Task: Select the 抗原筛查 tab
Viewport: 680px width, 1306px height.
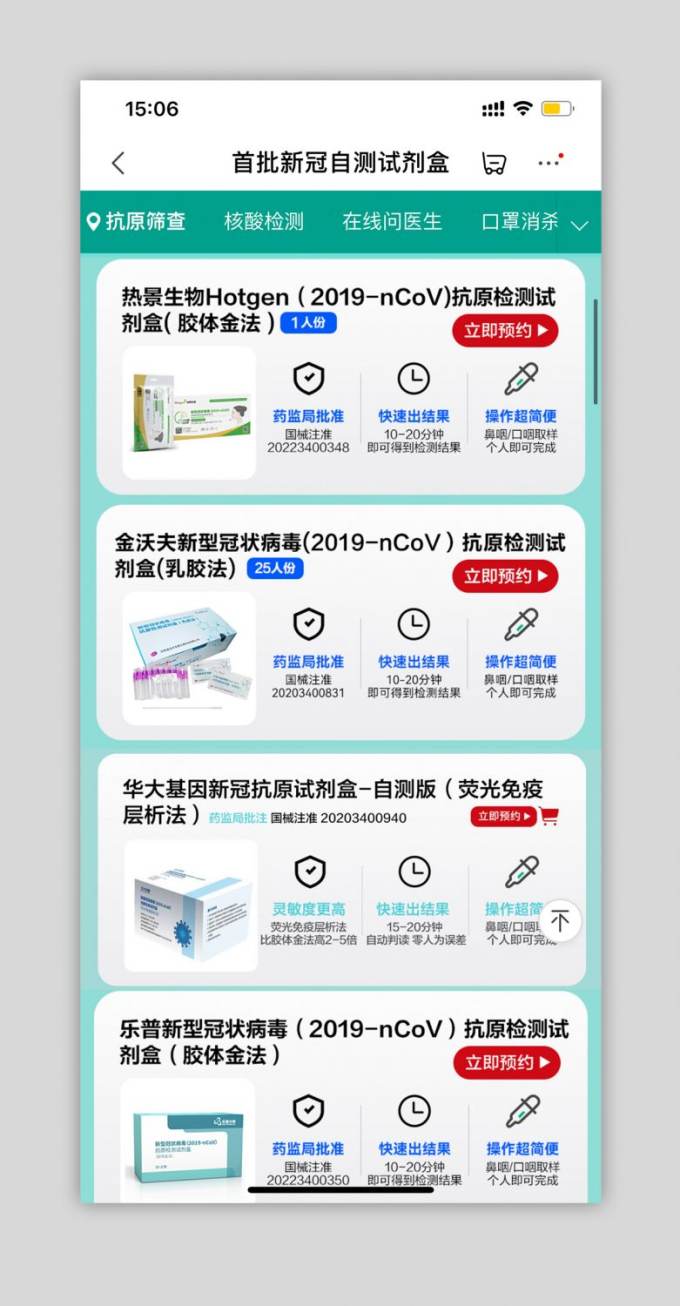Action: point(136,222)
